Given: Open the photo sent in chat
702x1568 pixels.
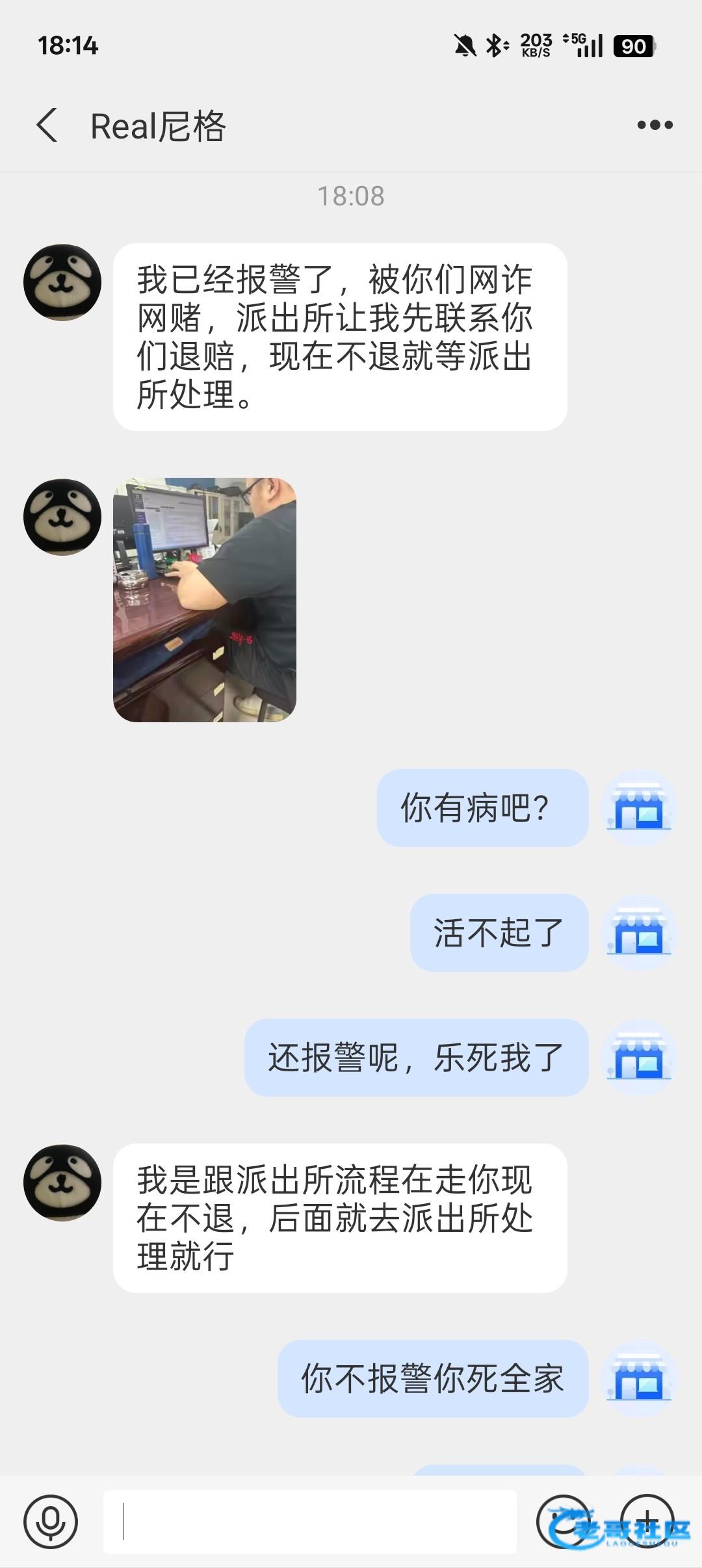Looking at the screenshot, I should 205,599.
